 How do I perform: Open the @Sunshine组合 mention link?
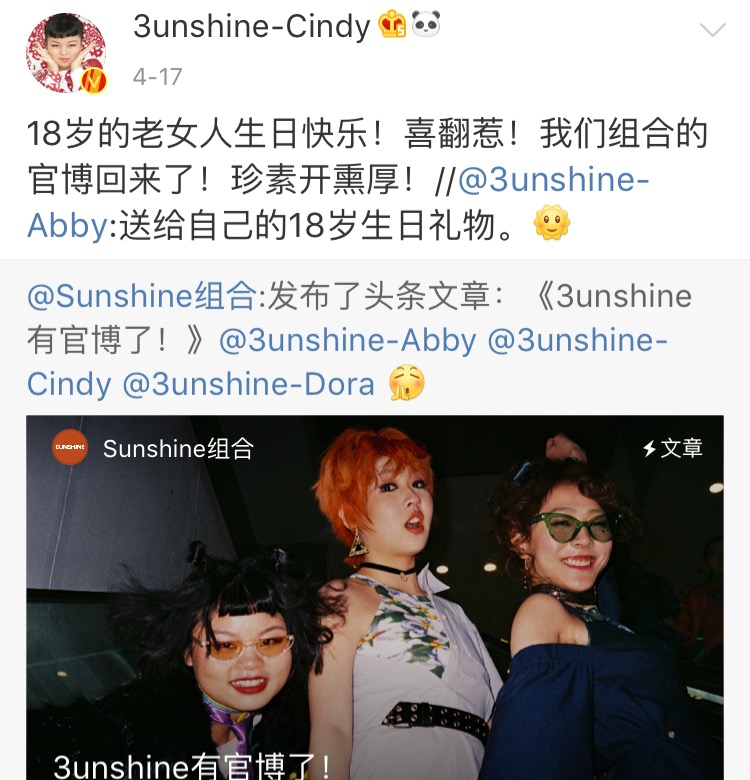pos(141,296)
